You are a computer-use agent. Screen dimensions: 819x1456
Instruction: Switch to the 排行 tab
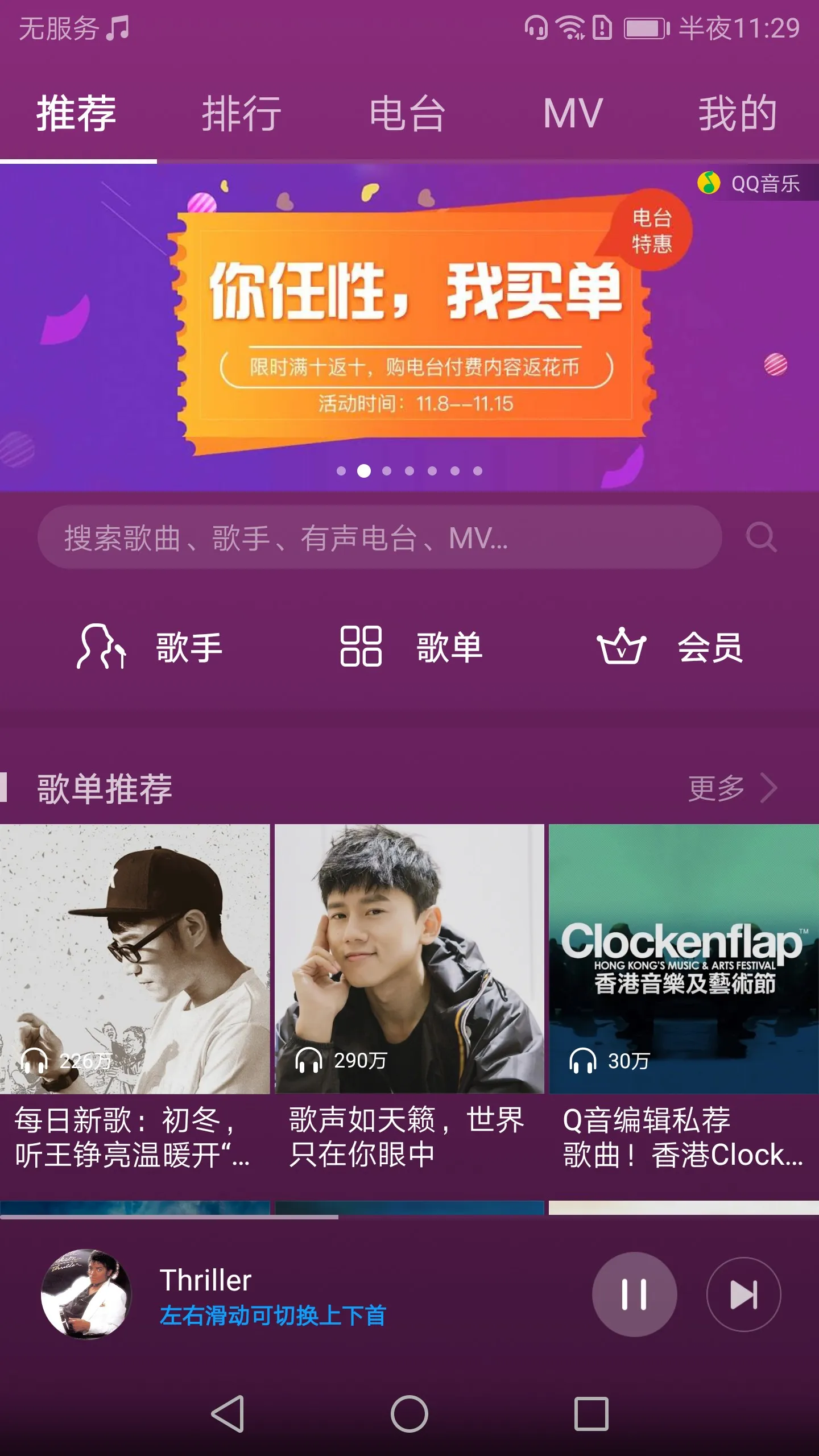point(242,114)
